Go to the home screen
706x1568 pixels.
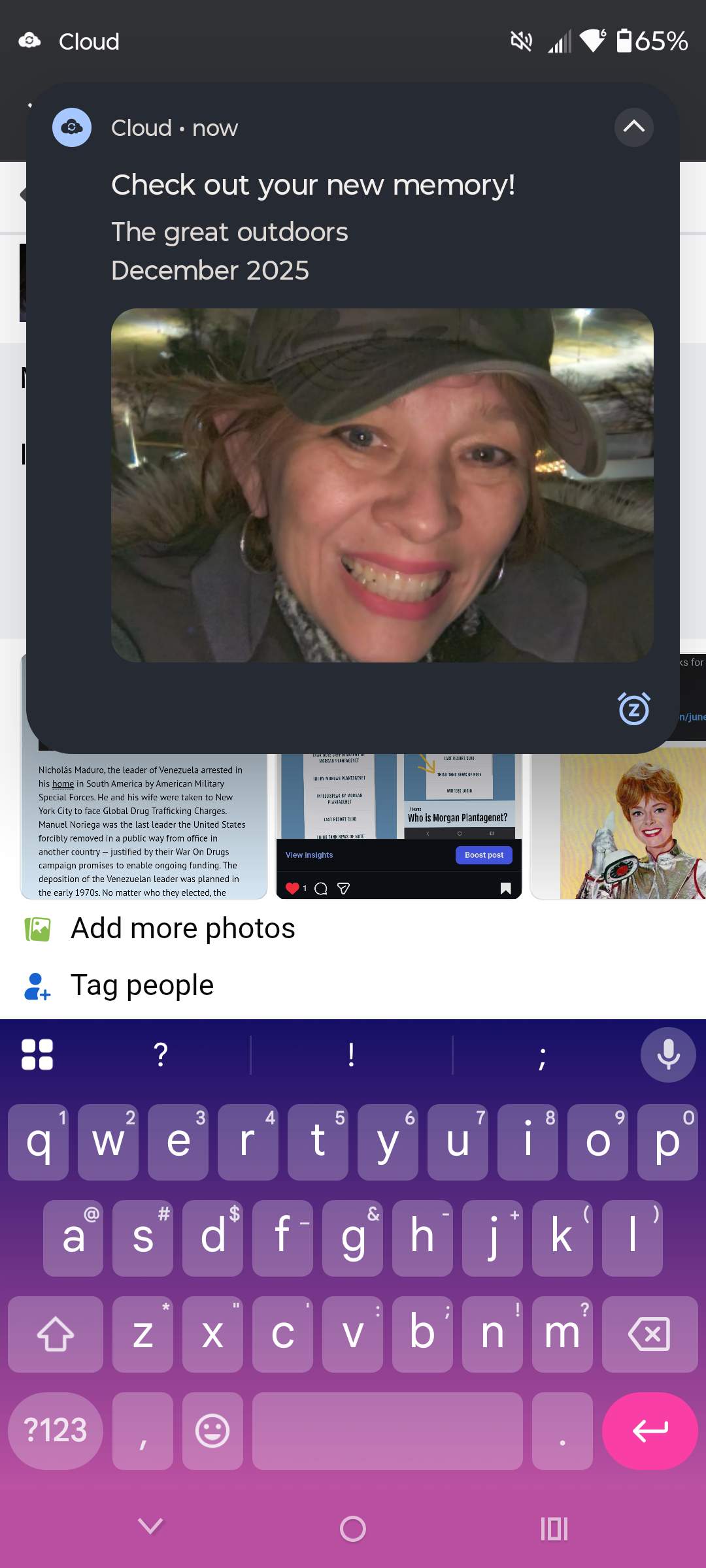[x=353, y=1529]
